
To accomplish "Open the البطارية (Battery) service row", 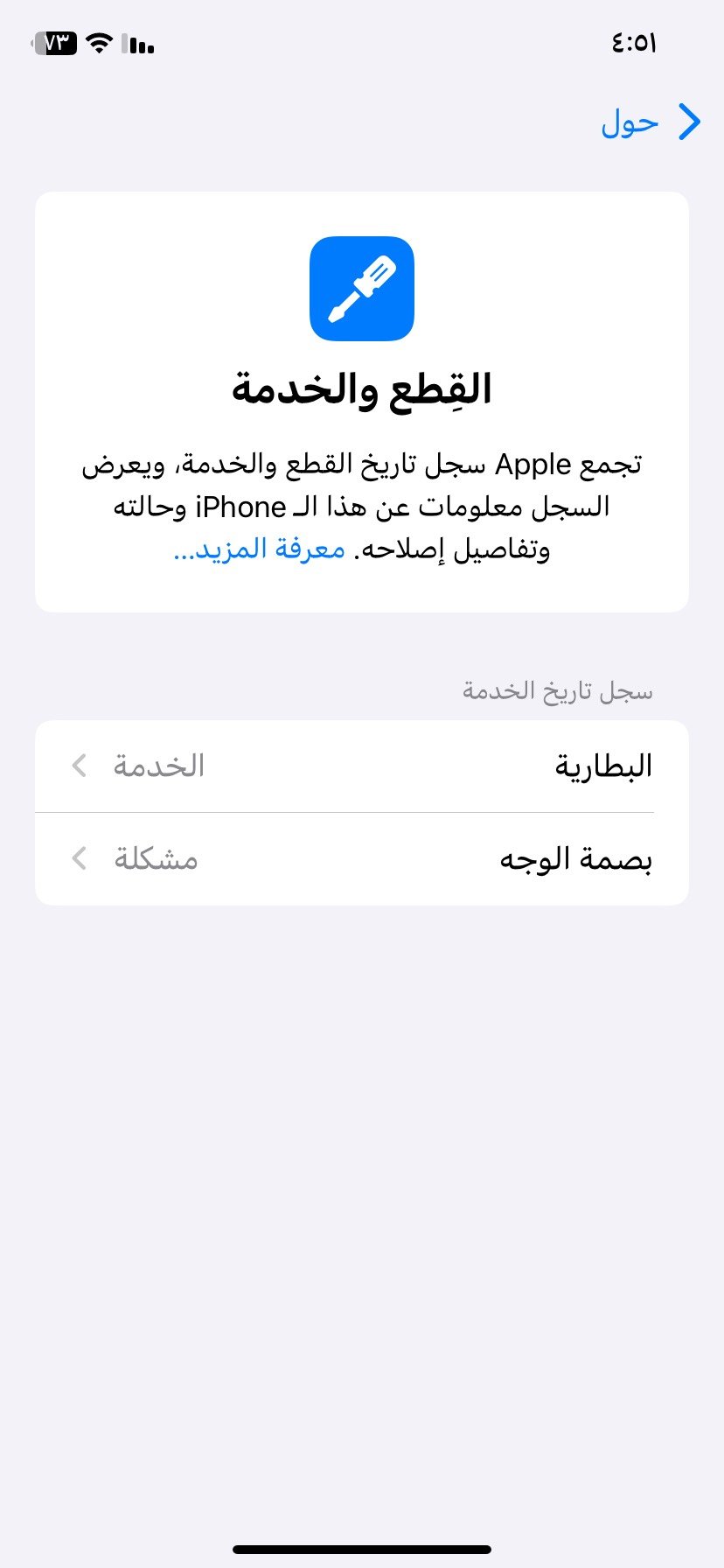I will point(362,766).
